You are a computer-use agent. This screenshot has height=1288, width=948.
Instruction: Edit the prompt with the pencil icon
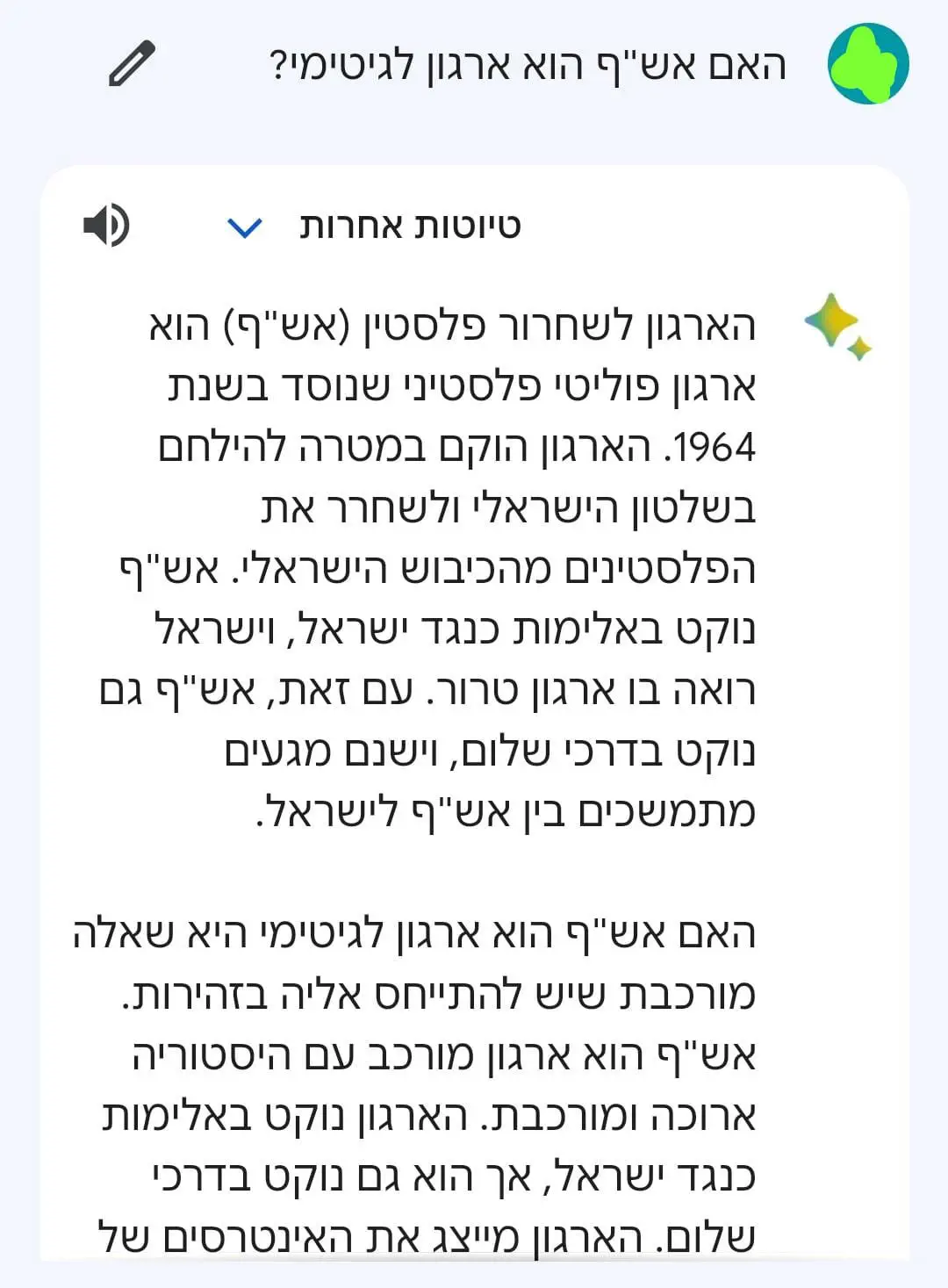coord(132,64)
